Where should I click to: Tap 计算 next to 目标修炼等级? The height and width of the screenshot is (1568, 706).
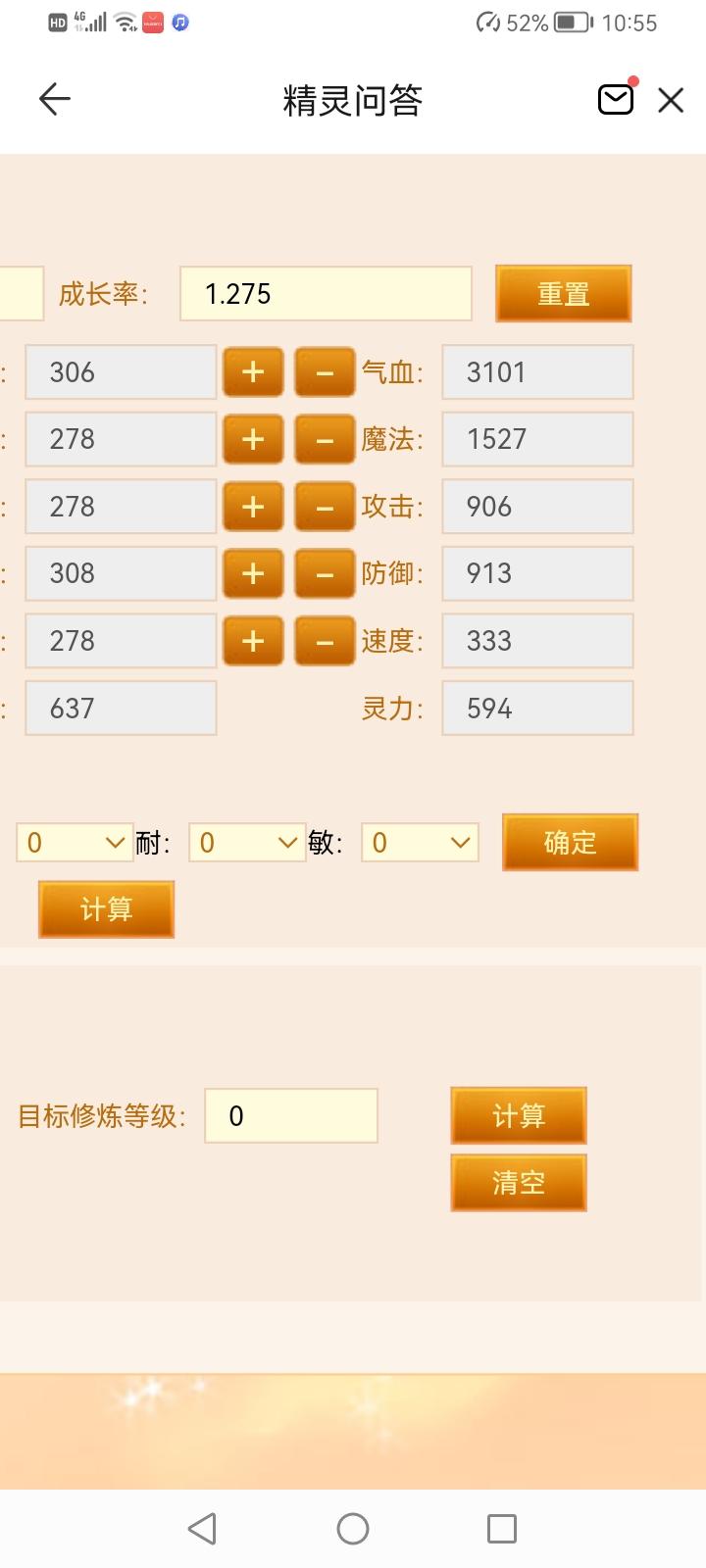tap(519, 1115)
